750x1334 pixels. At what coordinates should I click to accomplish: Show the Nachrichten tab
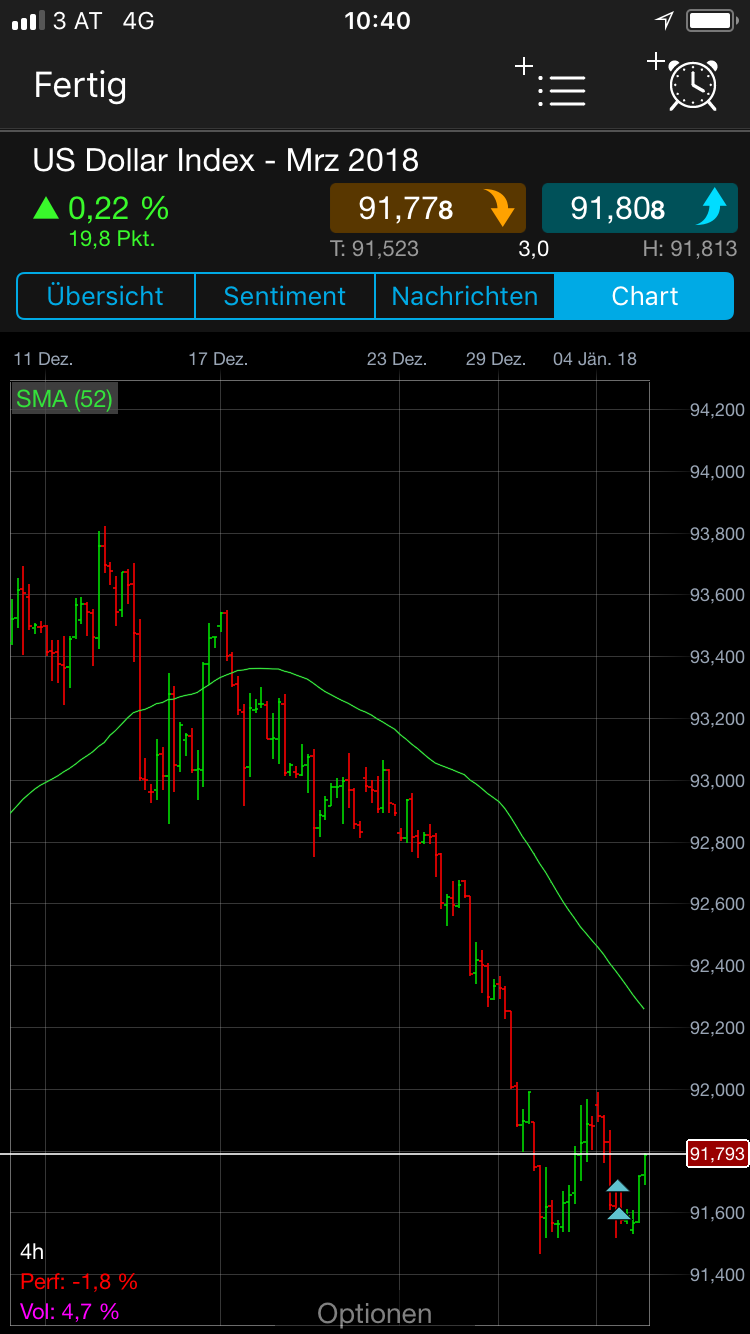coord(465,296)
